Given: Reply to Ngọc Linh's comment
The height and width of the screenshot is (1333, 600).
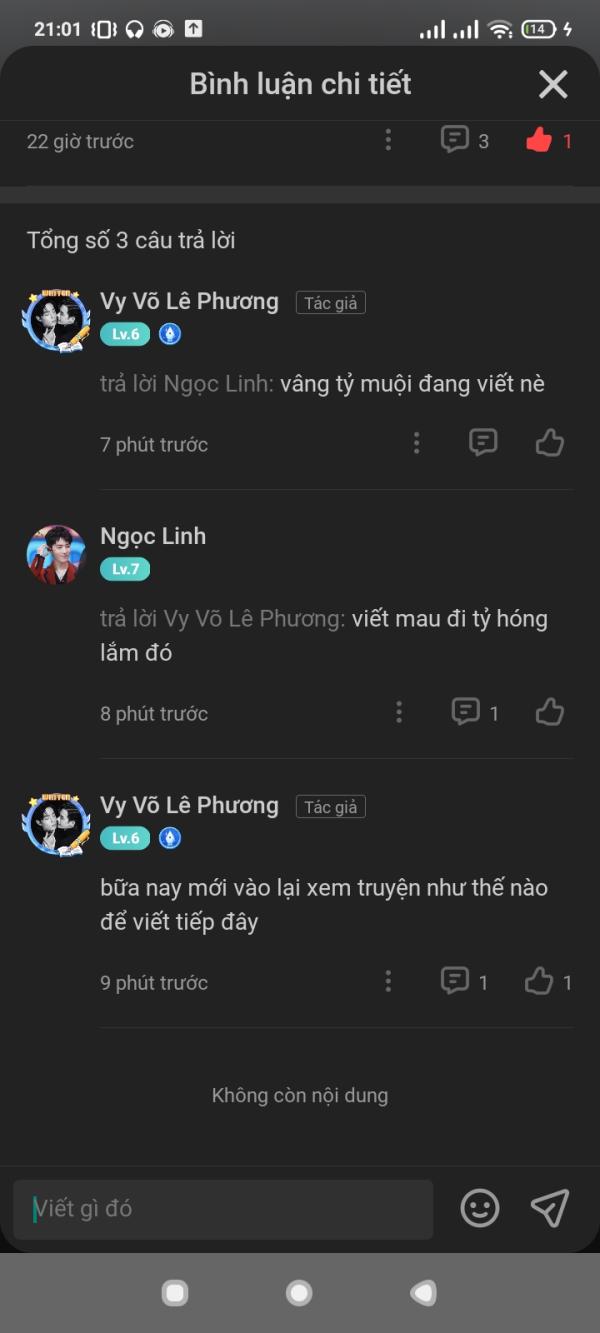Looking at the screenshot, I should (475, 712).
